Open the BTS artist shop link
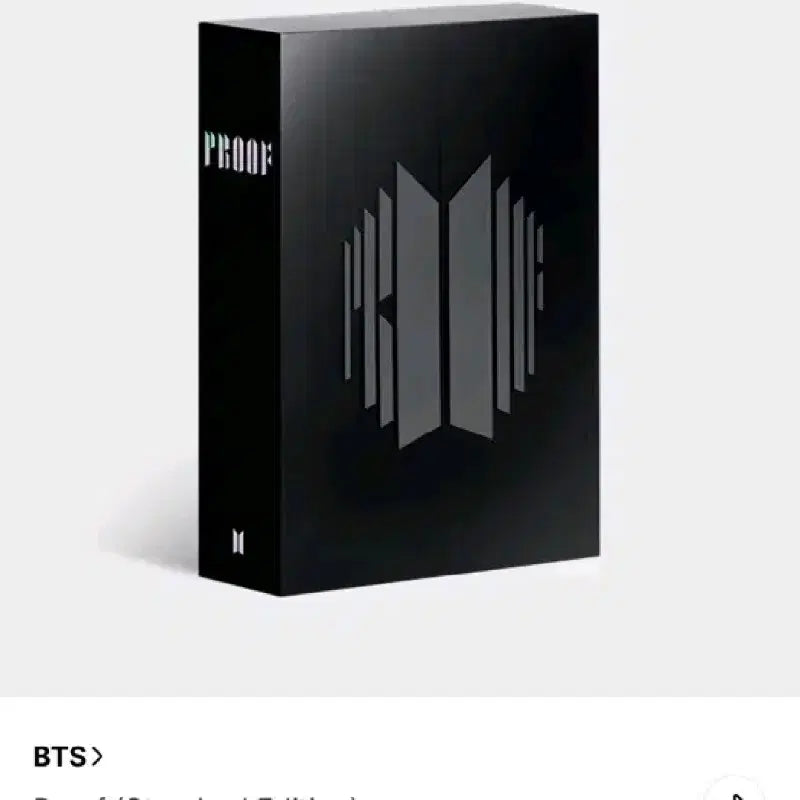This screenshot has width=800, height=800. coord(68,757)
